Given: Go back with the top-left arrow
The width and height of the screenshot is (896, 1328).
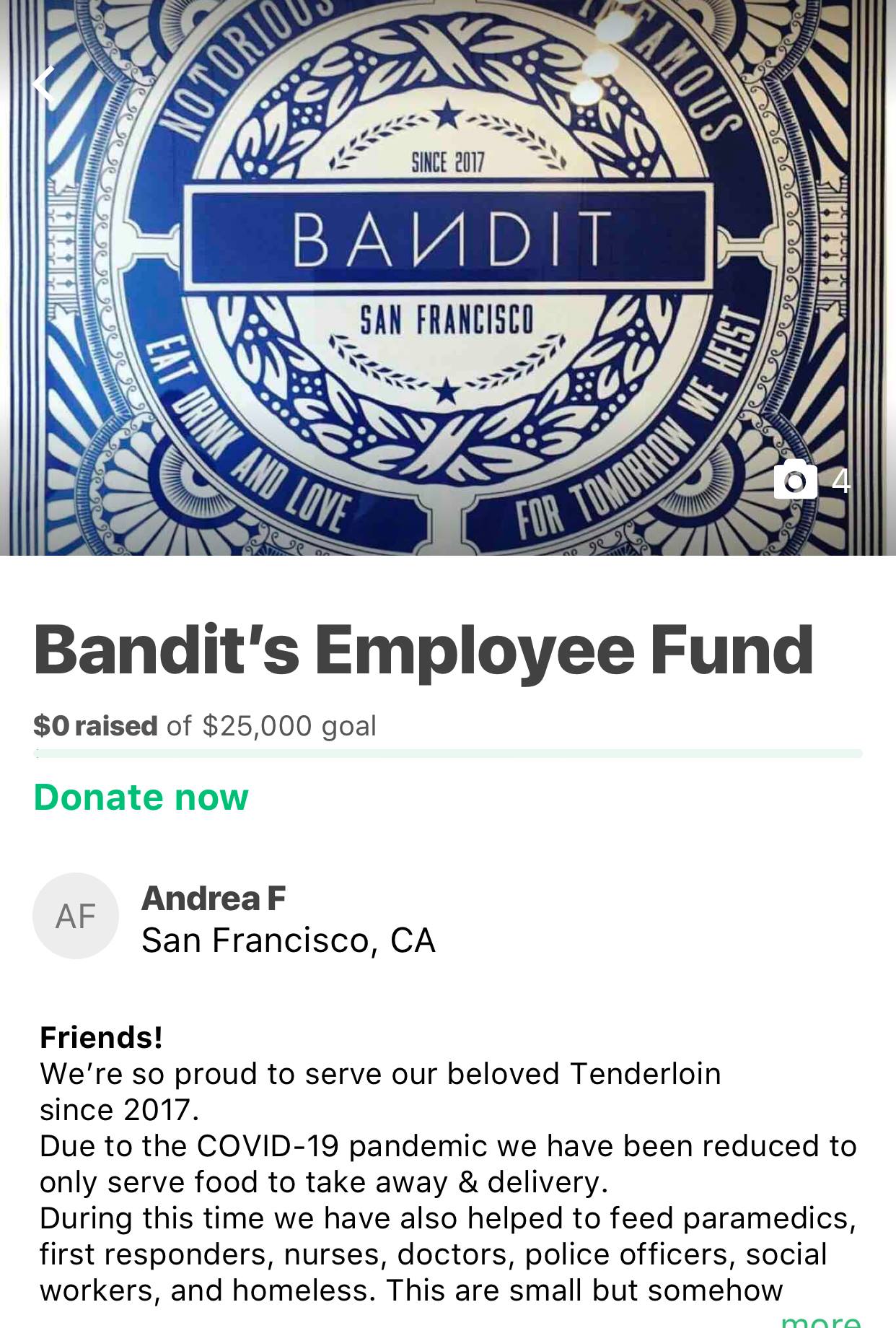Looking at the screenshot, I should pos(43,84).
